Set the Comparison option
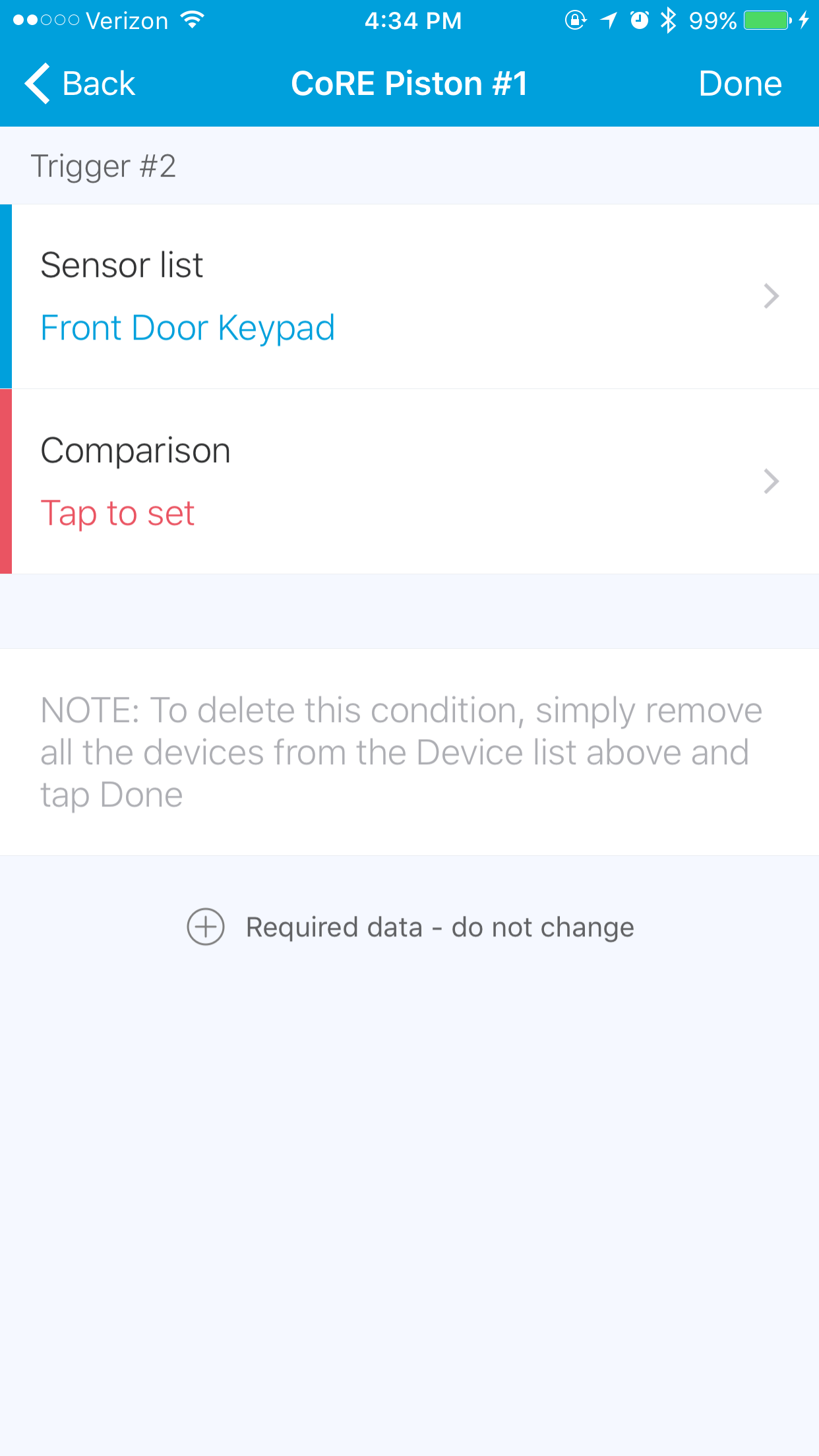 [409, 481]
